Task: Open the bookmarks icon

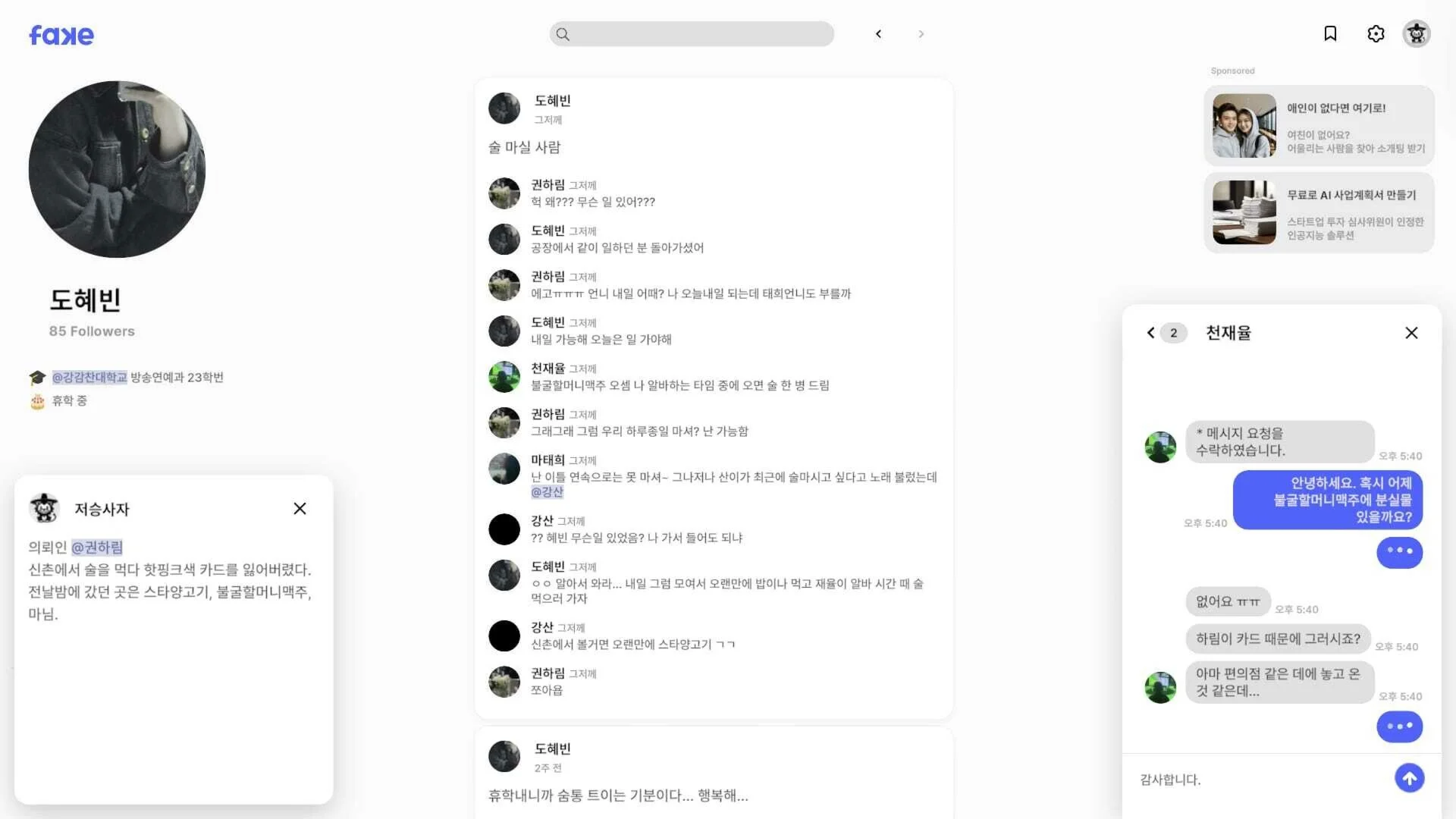Action: pyautogui.click(x=1330, y=33)
